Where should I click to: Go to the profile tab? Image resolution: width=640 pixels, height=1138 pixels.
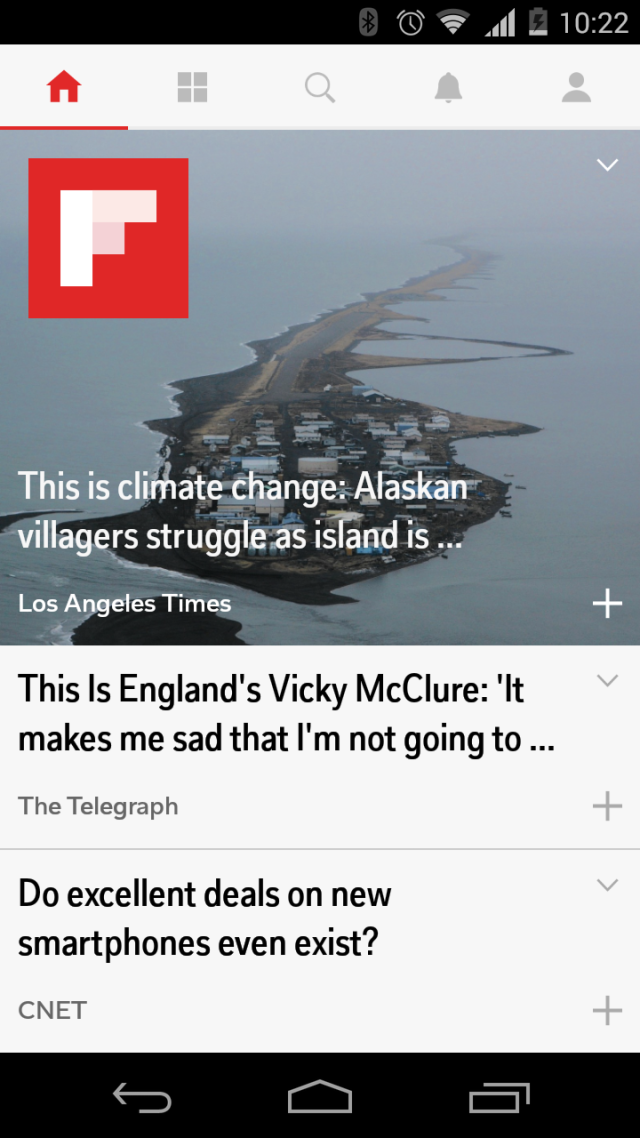576,88
